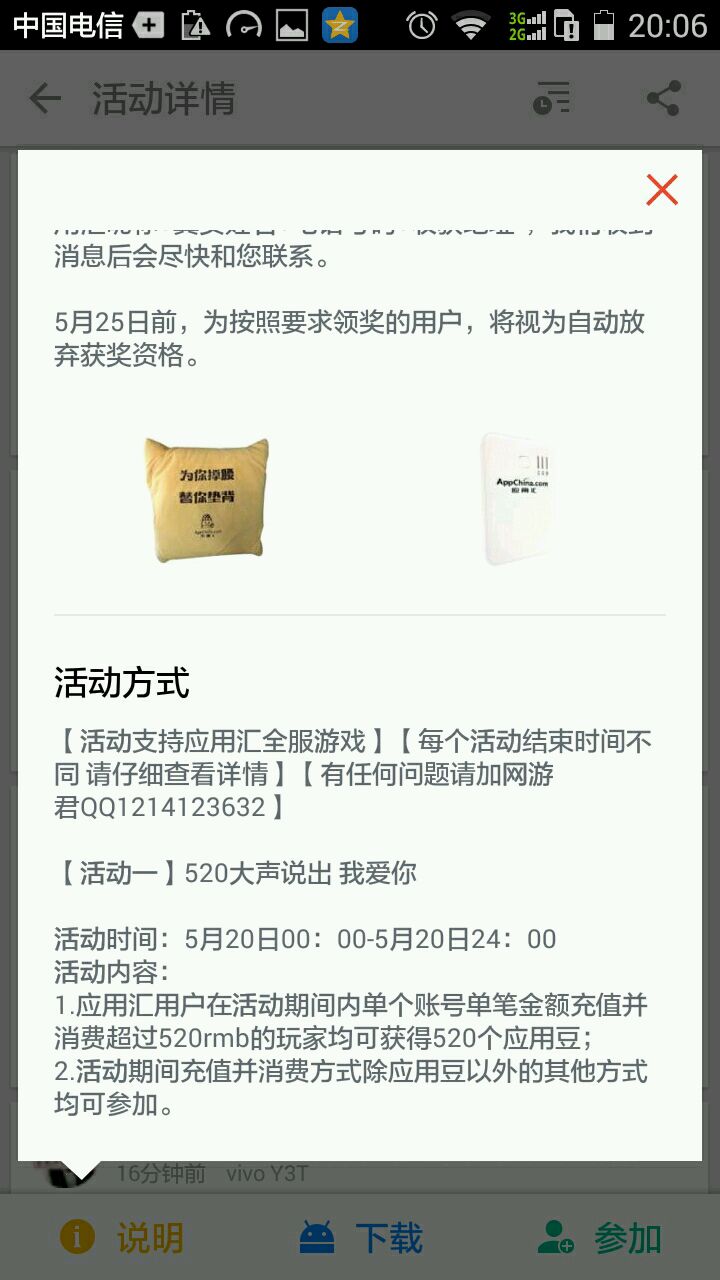
Task: Open the history list icon
Action: 551,99
